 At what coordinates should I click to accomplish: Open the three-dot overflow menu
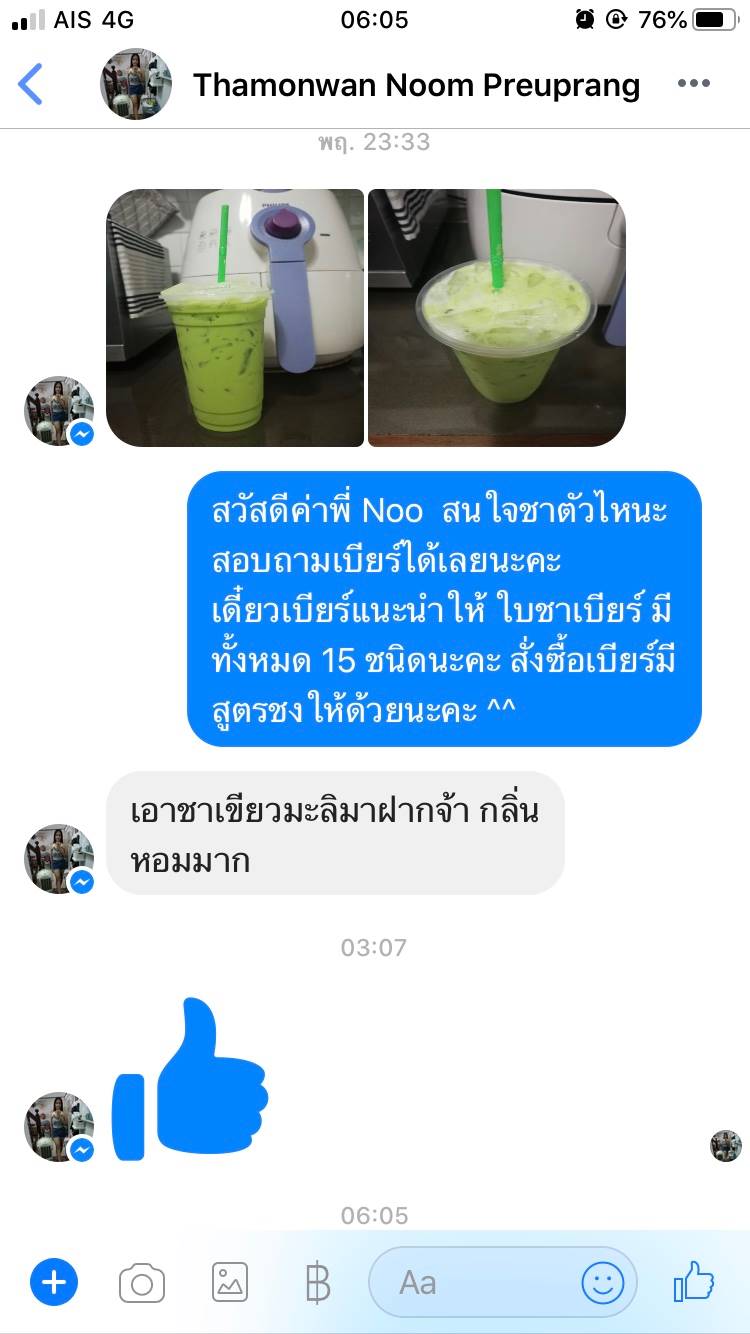[693, 84]
